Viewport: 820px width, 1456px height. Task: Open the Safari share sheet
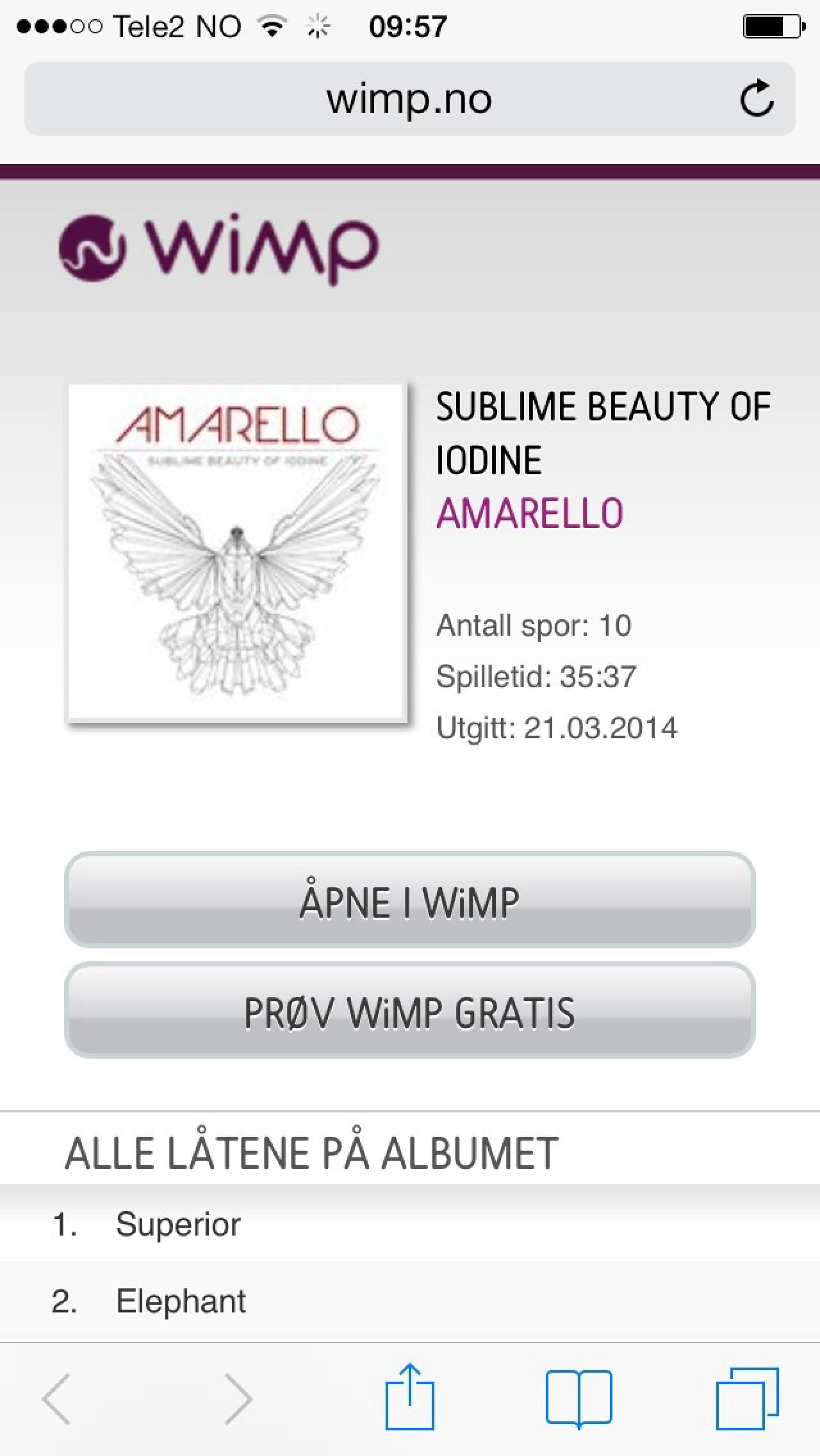click(409, 1398)
